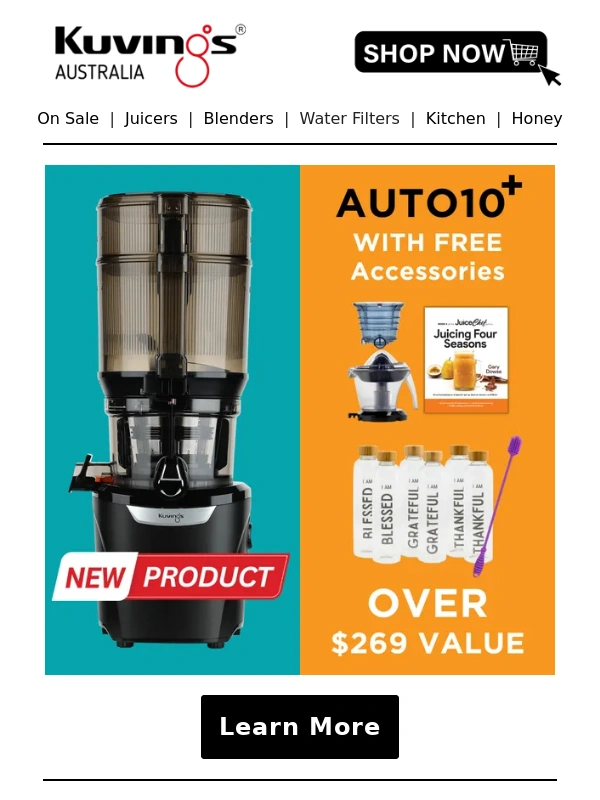Select the Water Filters link

[349, 118]
